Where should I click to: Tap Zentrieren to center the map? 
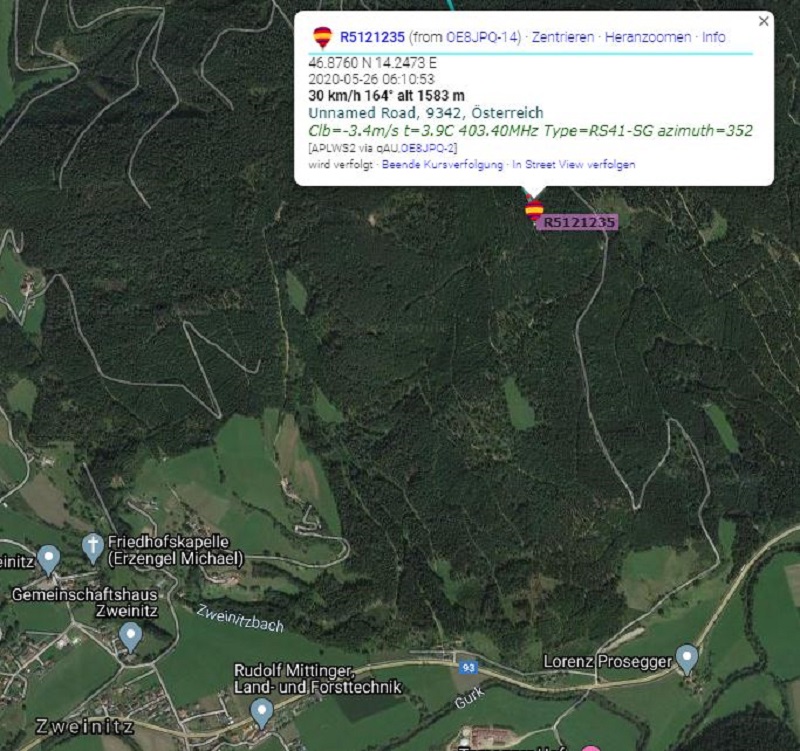click(563, 37)
